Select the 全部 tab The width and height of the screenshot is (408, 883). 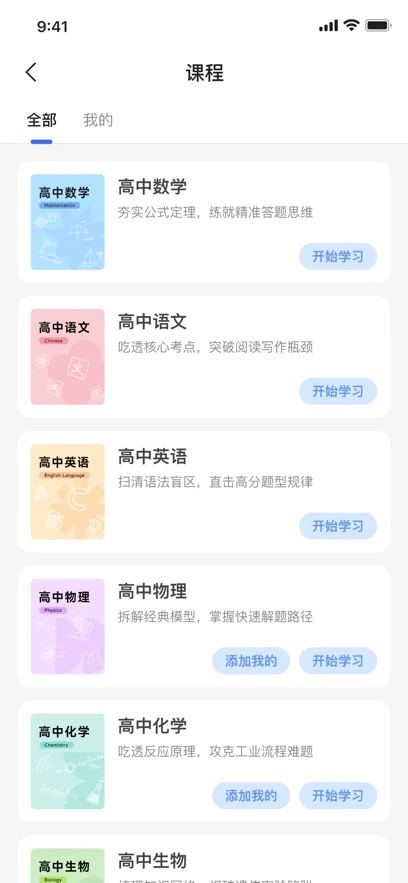click(42, 121)
